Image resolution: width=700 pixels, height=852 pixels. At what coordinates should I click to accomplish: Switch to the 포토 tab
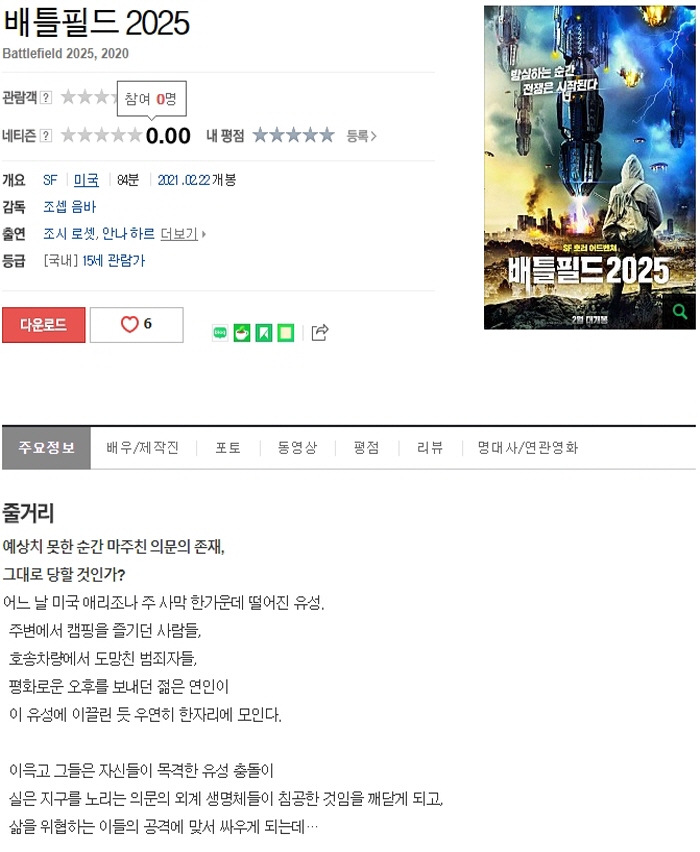pos(228,448)
